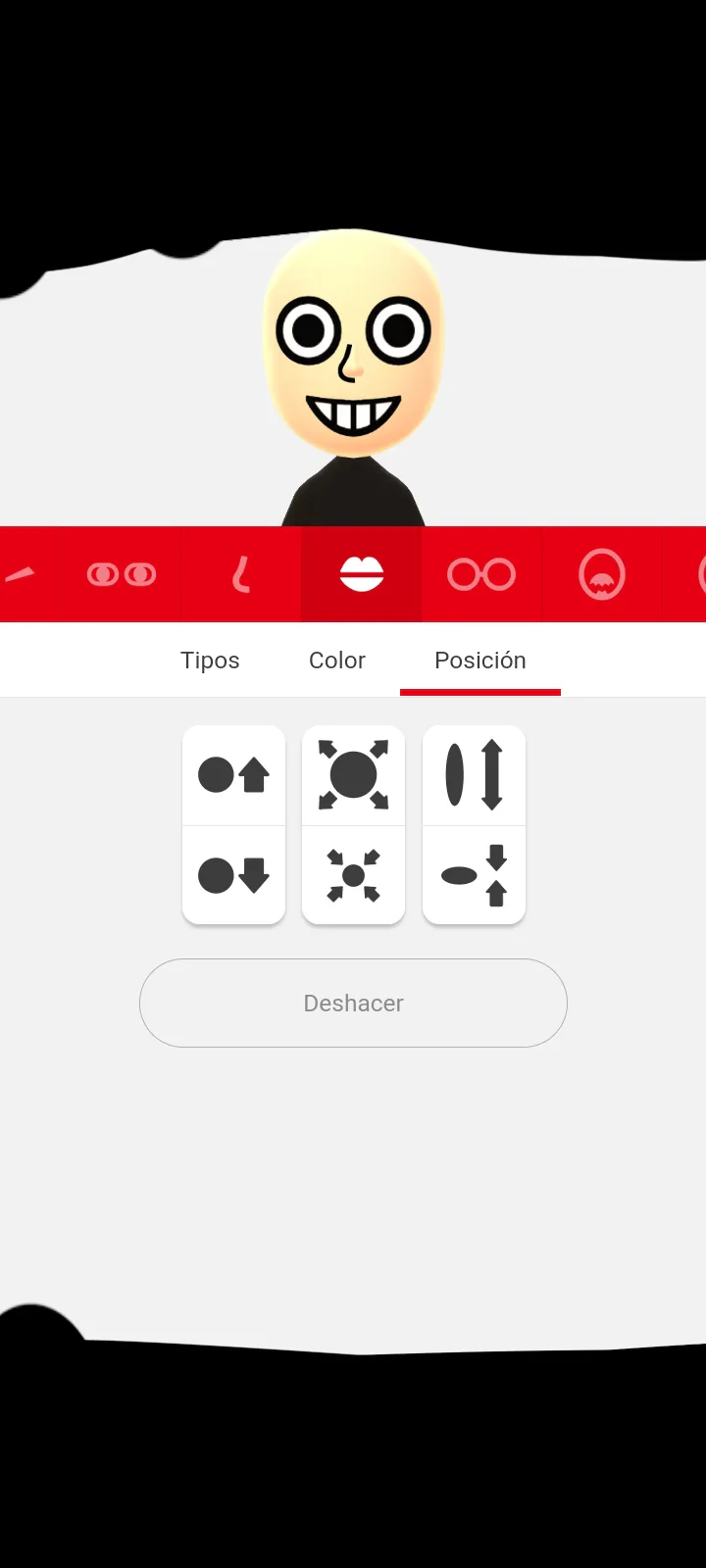
Task: Switch to the Color tab
Action: (337, 661)
